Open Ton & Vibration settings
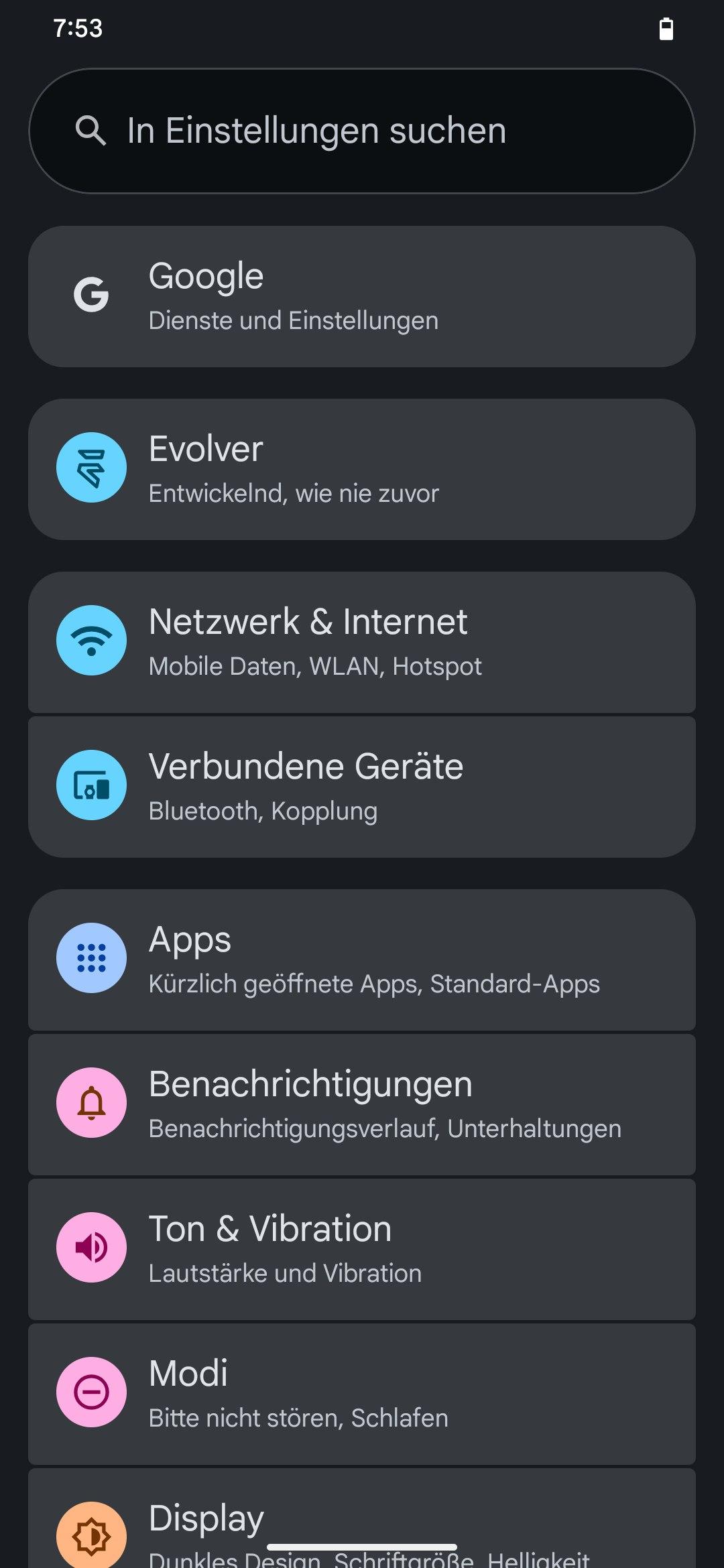This screenshot has width=724, height=1568. tap(362, 1249)
